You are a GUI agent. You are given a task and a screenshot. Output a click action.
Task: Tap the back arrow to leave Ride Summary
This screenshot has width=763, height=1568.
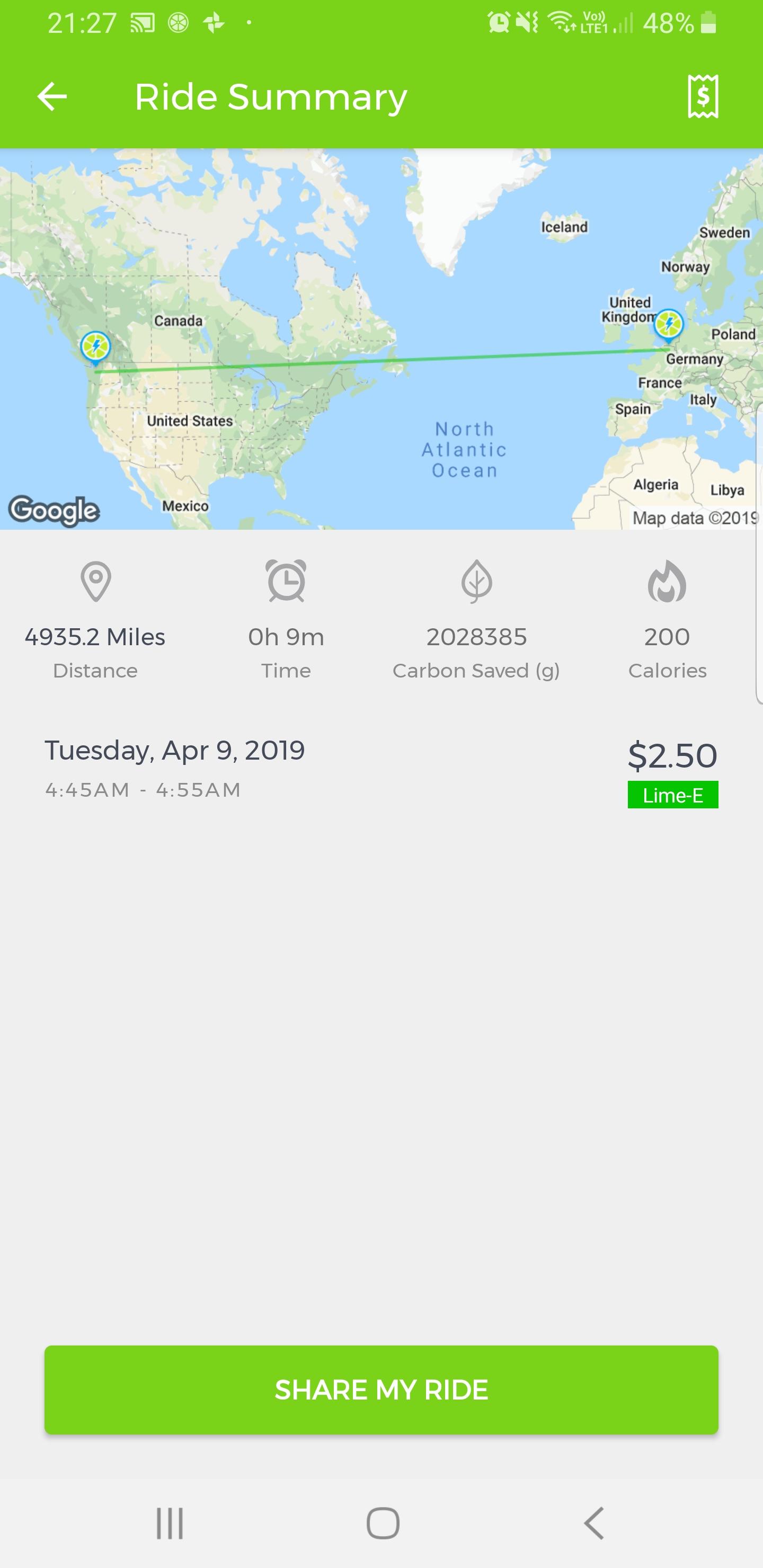[x=52, y=95]
